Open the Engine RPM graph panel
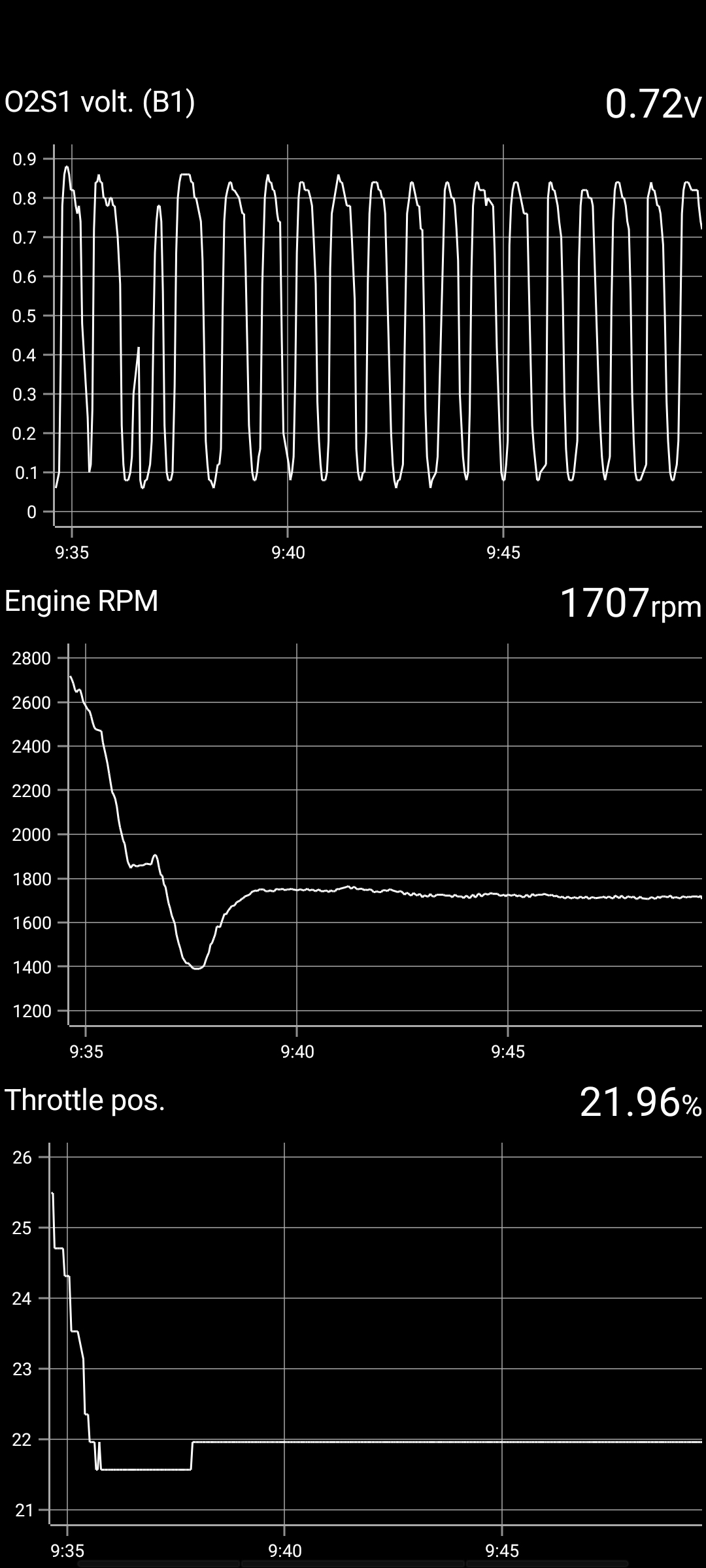 click(x=353, y=820)
